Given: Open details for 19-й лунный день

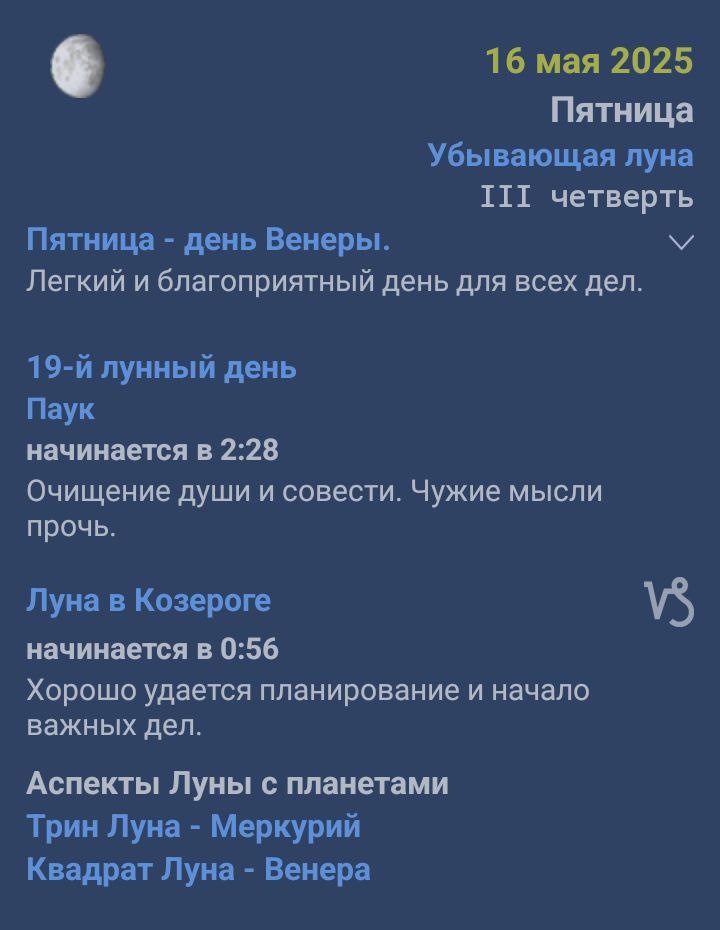Looking at the screenshot, I should click(161, 368).
